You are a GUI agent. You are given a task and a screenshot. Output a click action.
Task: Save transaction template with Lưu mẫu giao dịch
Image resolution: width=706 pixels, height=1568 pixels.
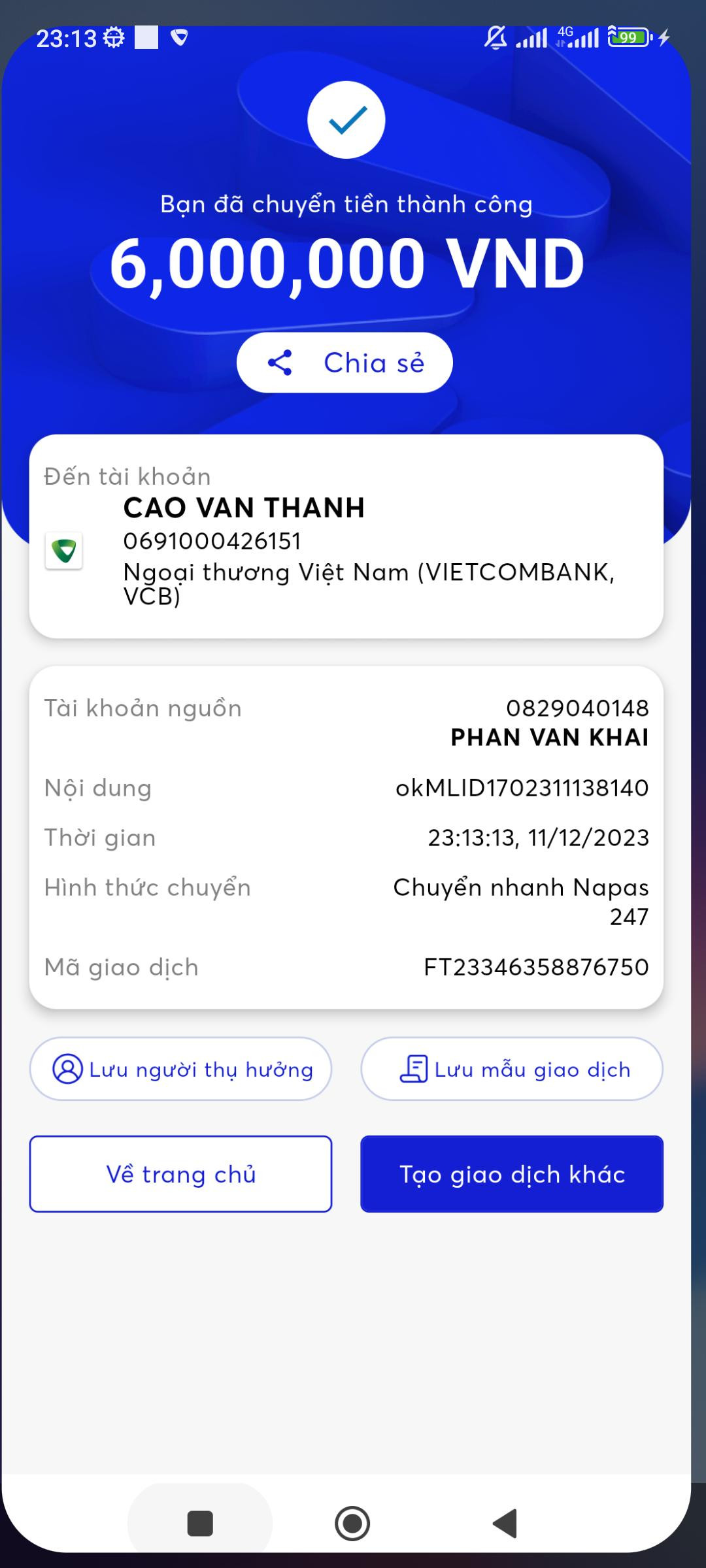point(512,1070)
